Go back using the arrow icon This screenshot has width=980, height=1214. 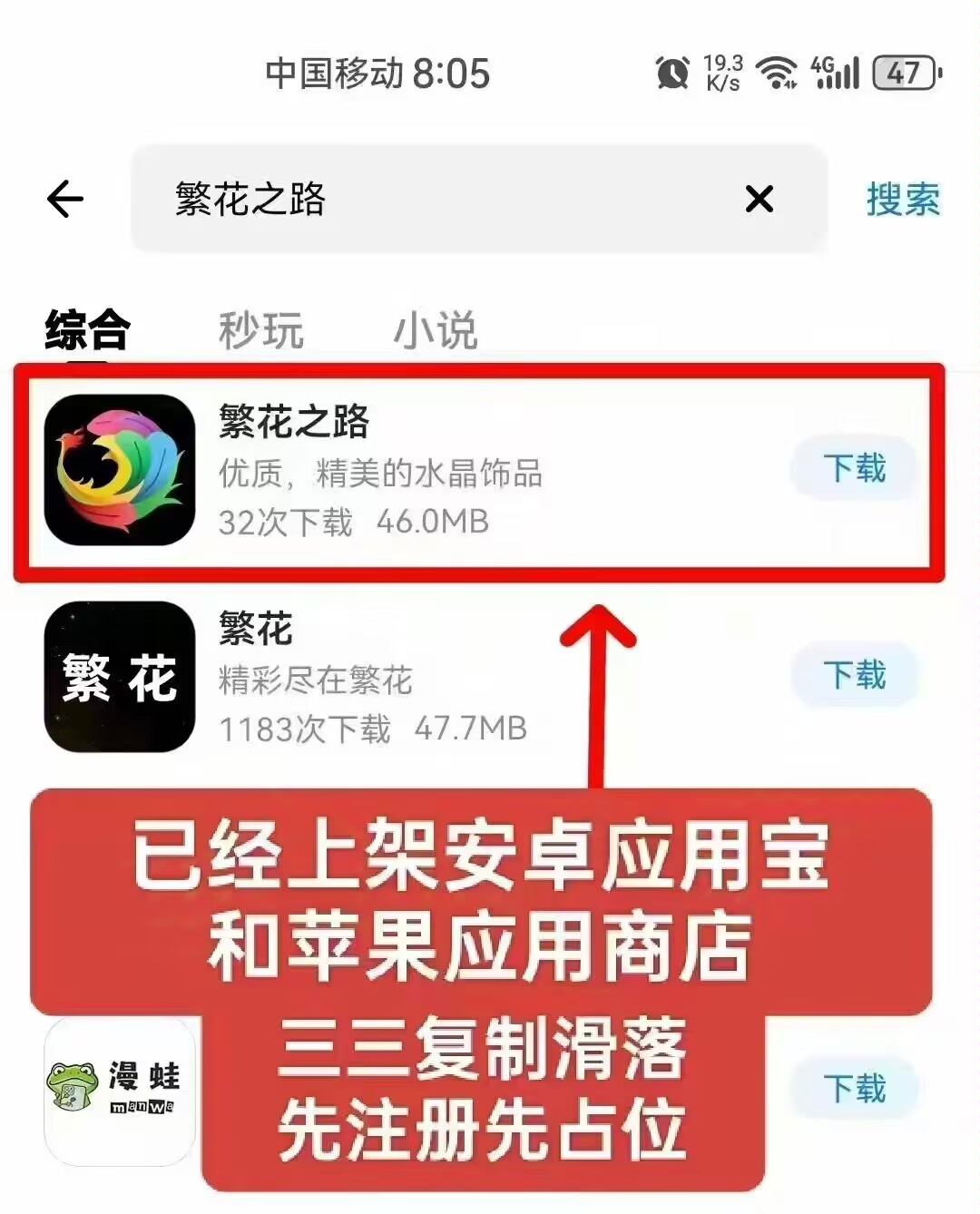(x=65, y=199)
